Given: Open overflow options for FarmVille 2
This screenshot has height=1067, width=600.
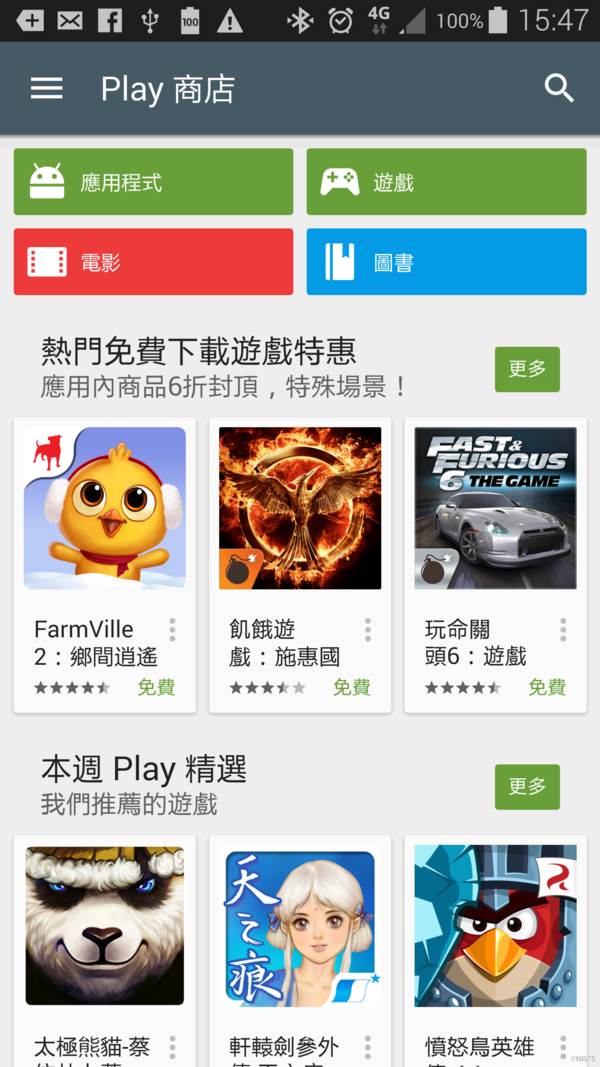Looking at the screenshot, I should point(172,629).
